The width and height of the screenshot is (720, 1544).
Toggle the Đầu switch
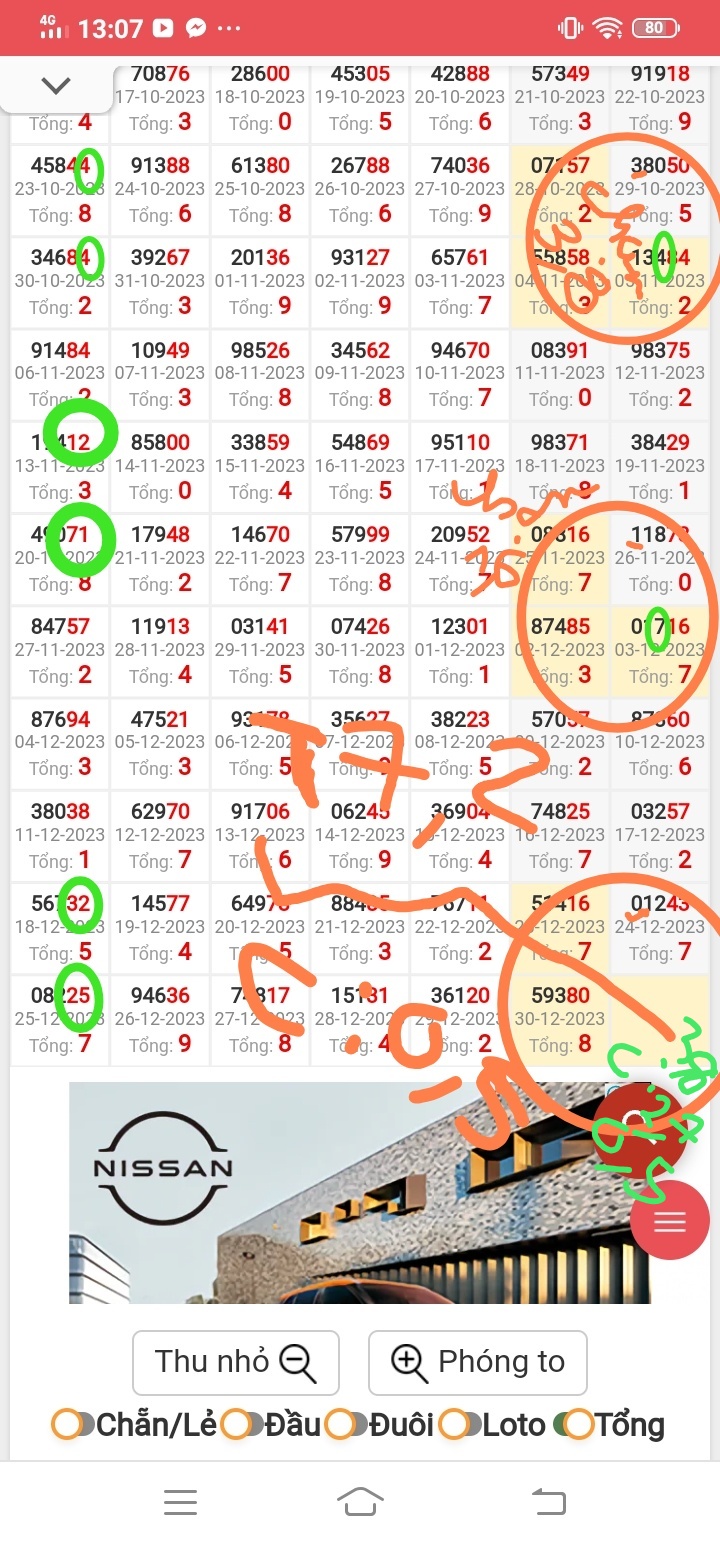242,1424
